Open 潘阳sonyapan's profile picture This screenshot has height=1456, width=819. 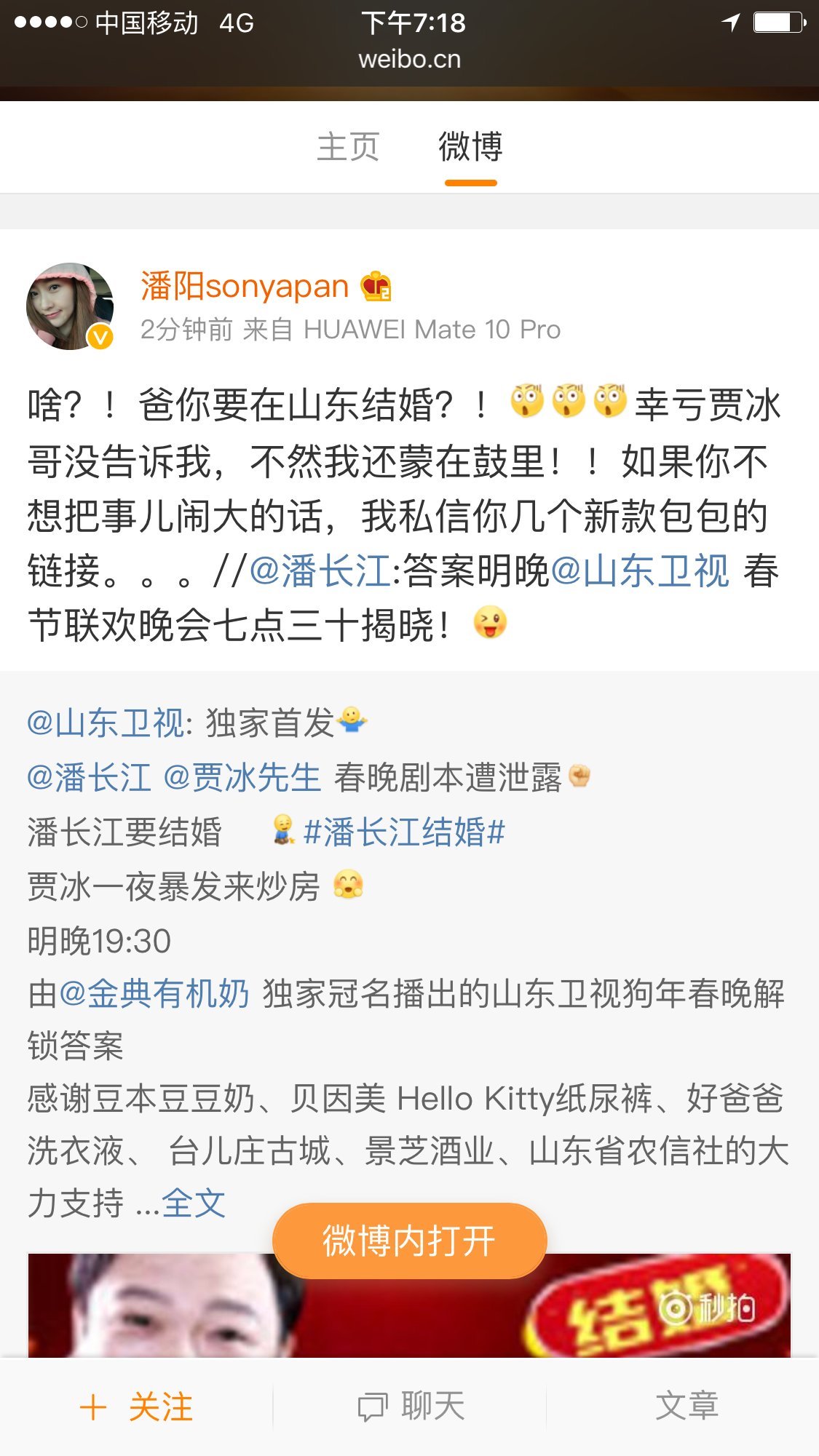click(x=70, y=306)
